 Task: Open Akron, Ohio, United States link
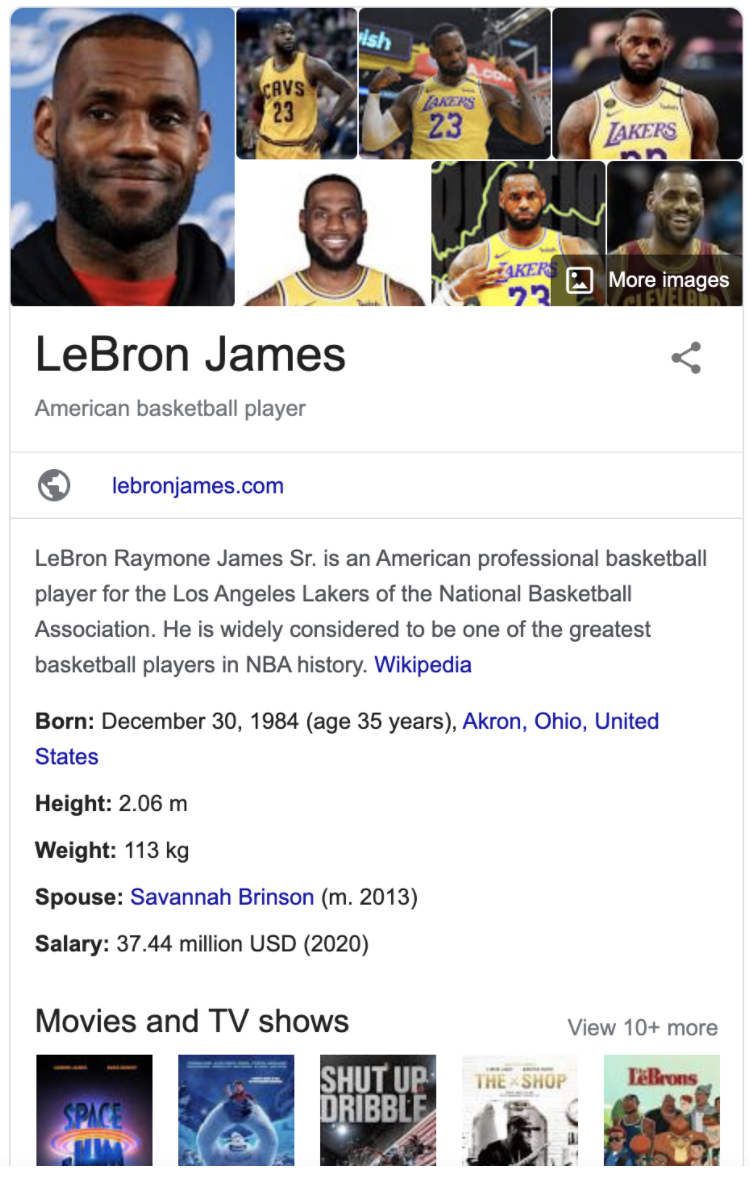(x=560, y=722)
